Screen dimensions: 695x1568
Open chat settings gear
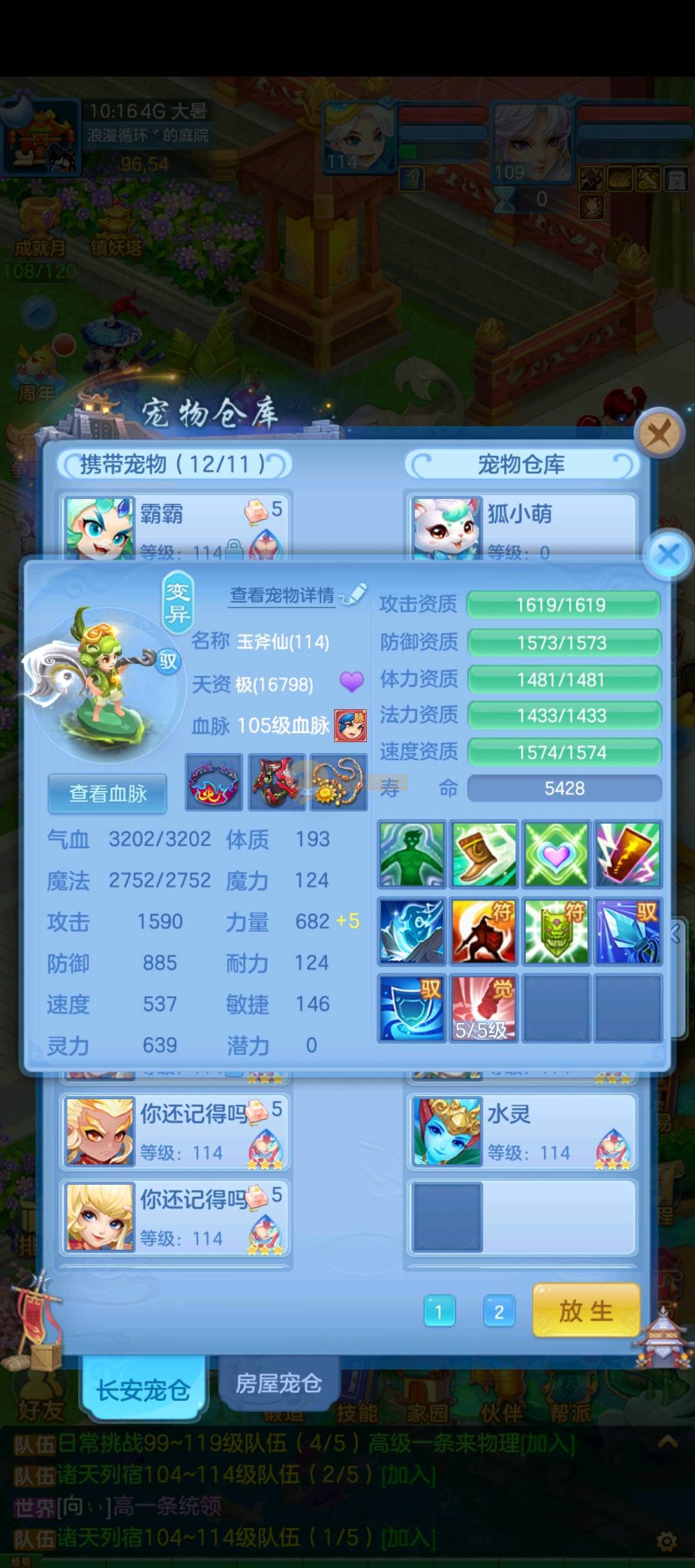(667, 1540)
